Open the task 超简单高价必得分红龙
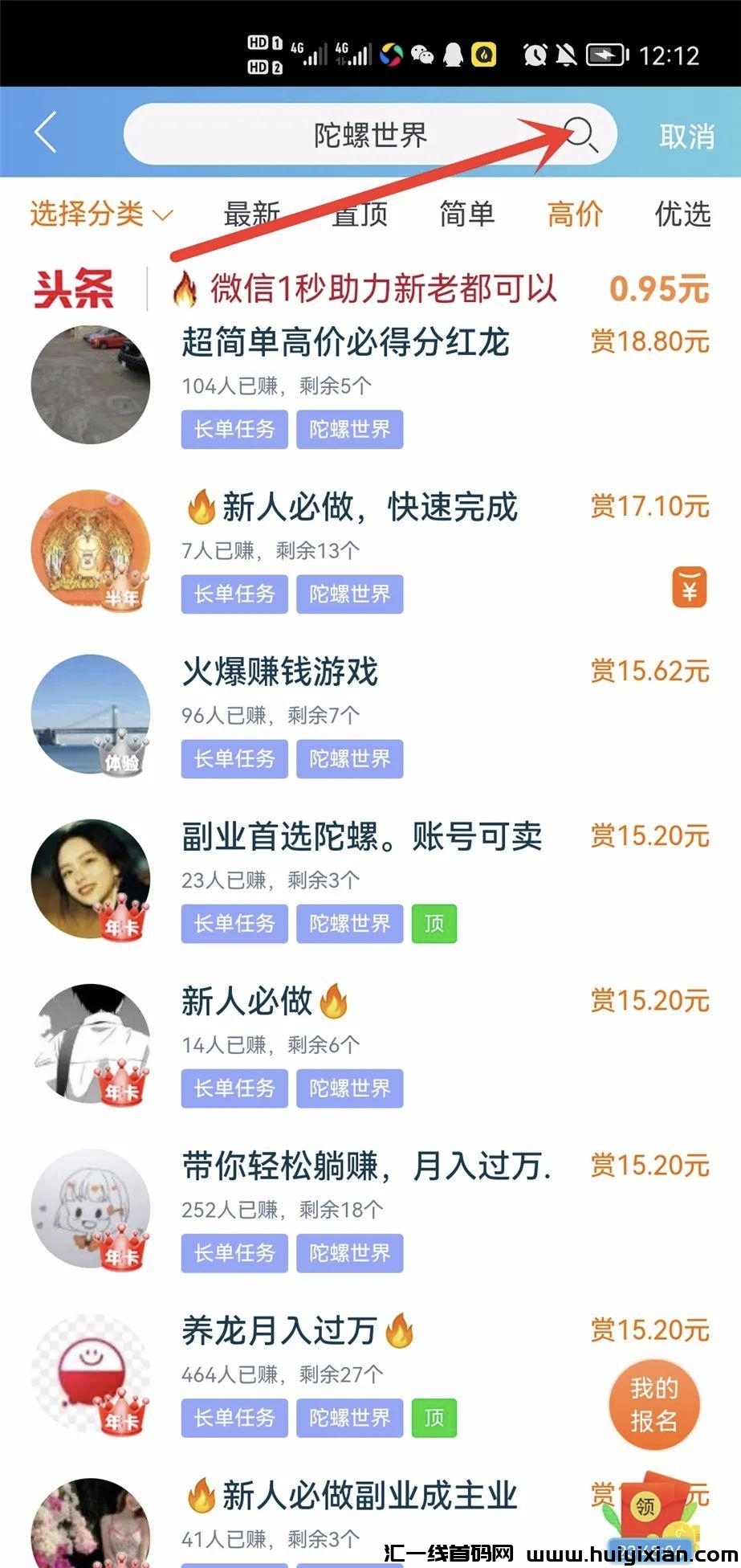This screenshot has height=1568, width=741. [345, 343]
